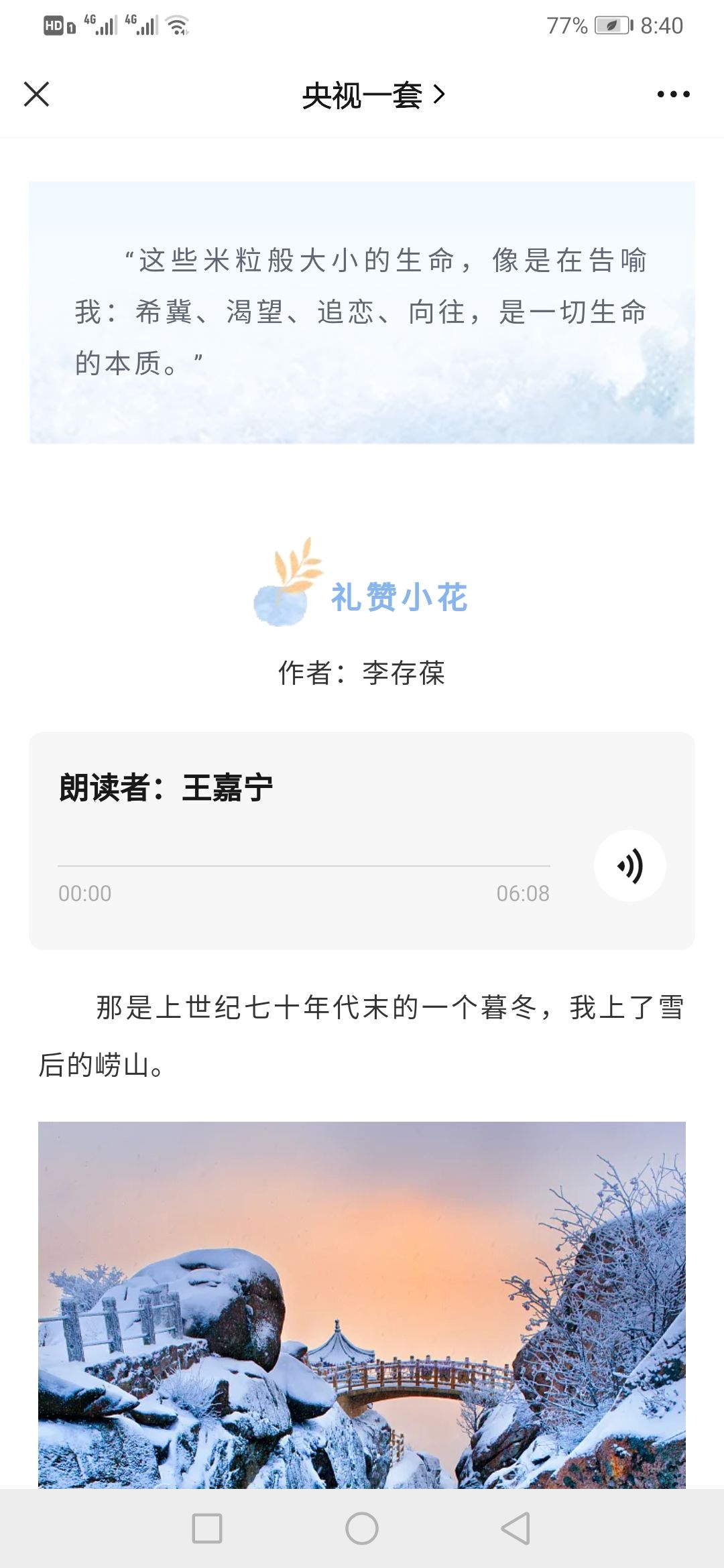
Task: Open the 央视一套 account page
Action: [373, 95]
